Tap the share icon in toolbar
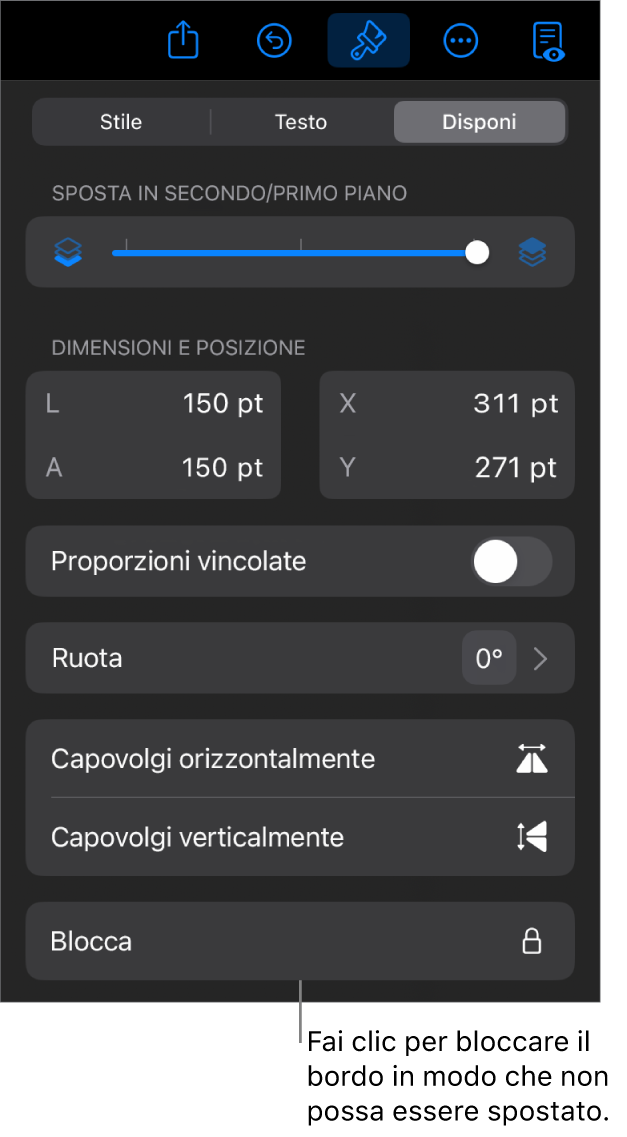 (x=184, y=41)
